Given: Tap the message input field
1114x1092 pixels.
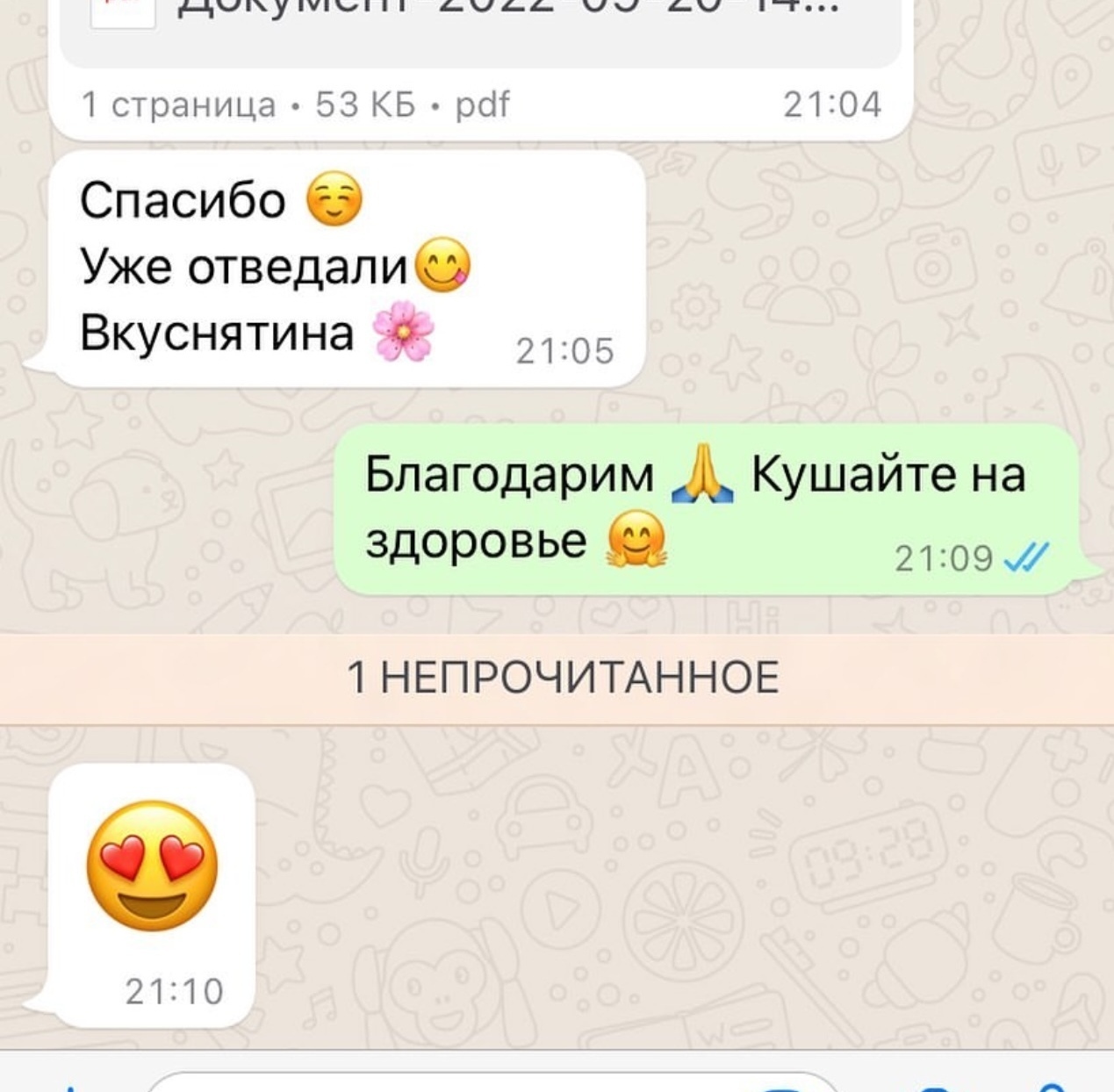Looking at the screenshot, I should click(492, 1082).
